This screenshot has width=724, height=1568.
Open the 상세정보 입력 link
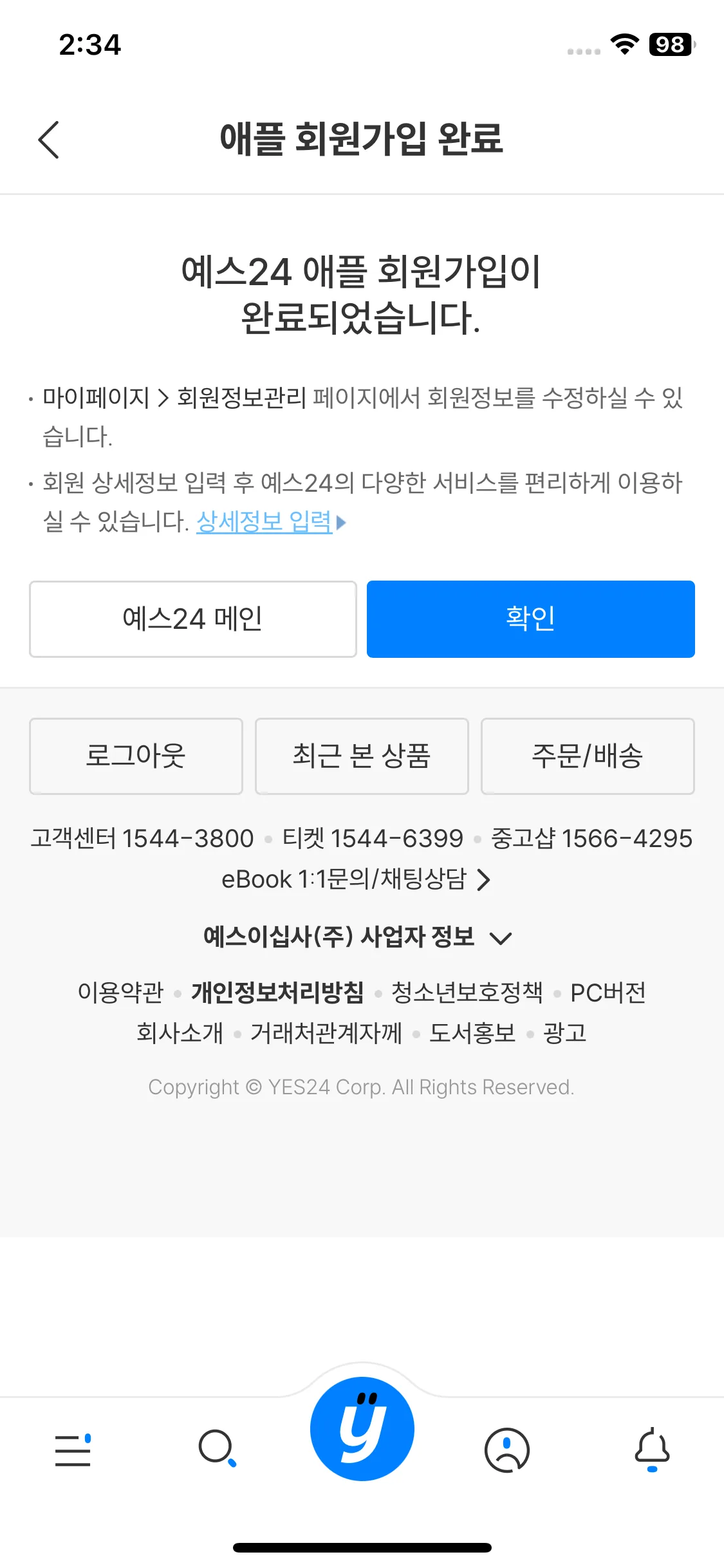click(270, 521)
